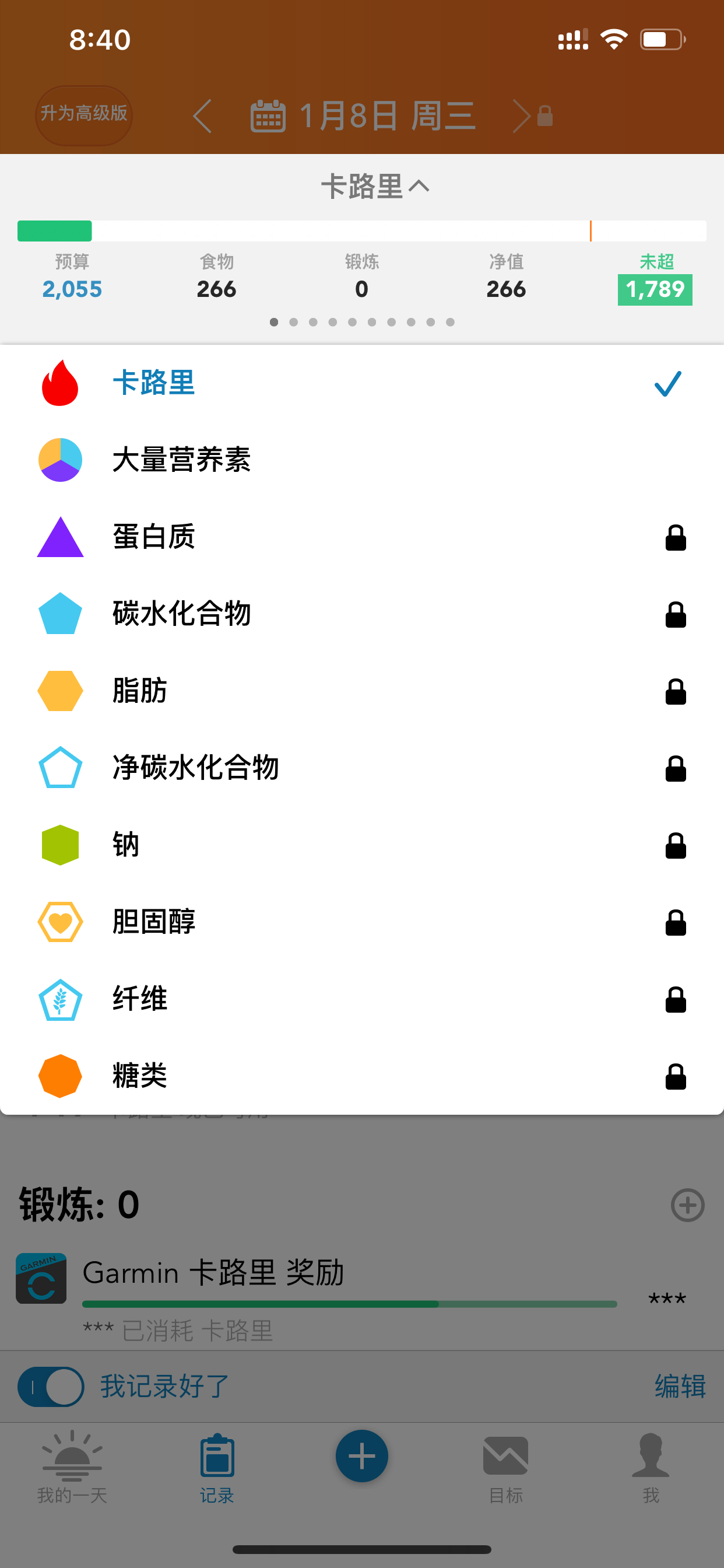Collapse the 卡路里 dropdown header
The width and height of the screenshot is (724, 1568).
coord(375,185)
